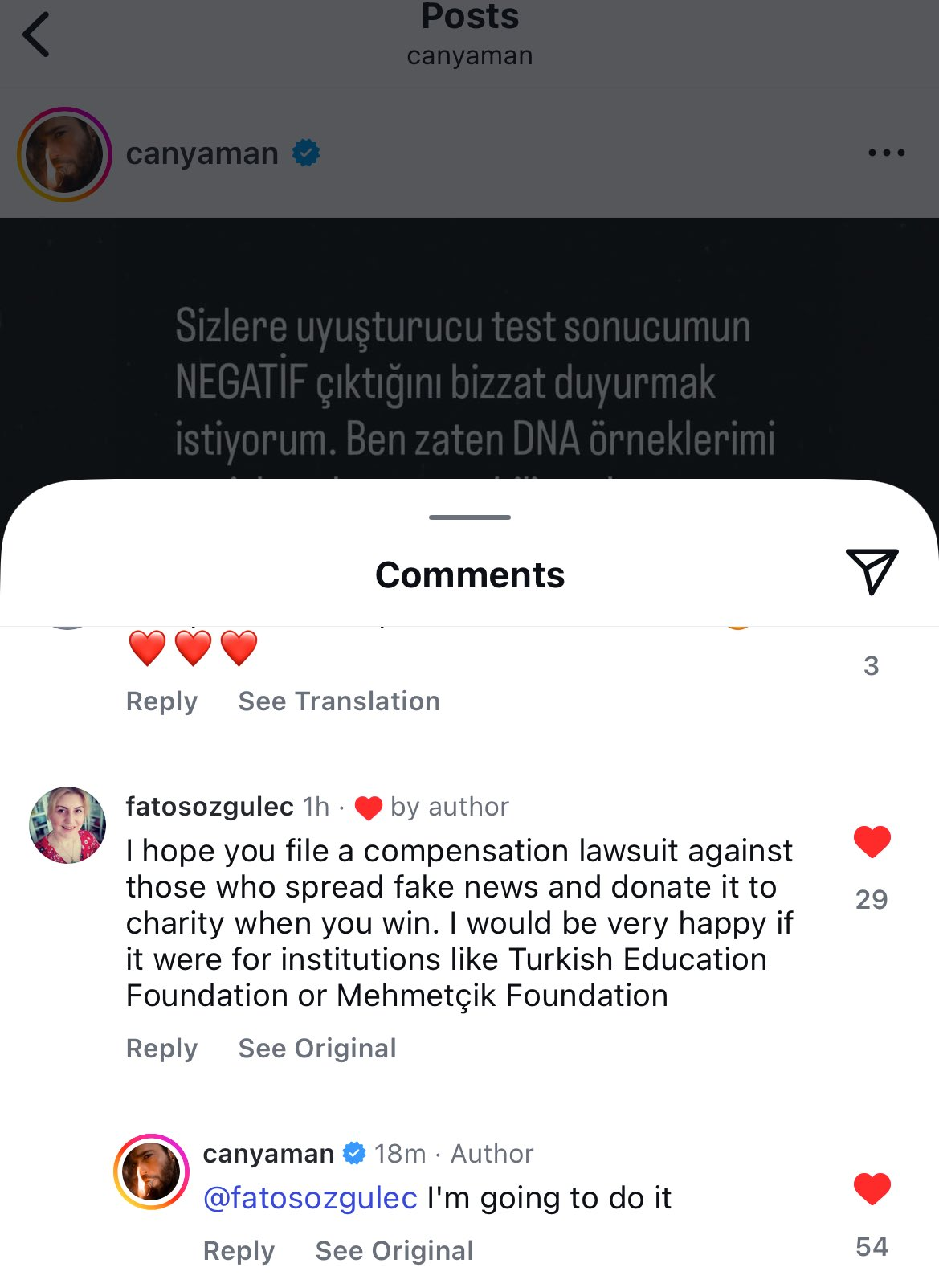See original of fatosozgulec's comment
The height and width of the screenshot is (1288, 939).
317,1049
